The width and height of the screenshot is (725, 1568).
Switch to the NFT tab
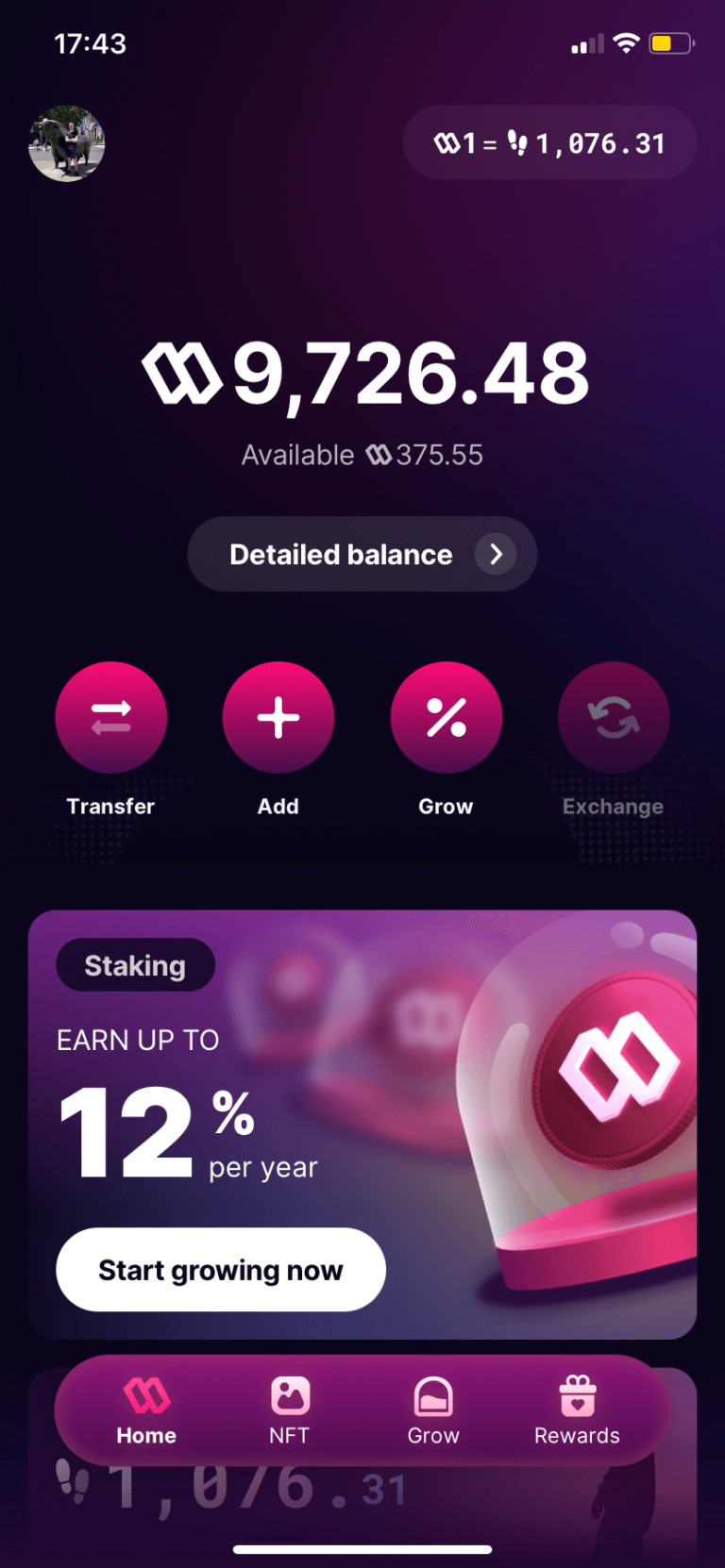(290, 1410)
